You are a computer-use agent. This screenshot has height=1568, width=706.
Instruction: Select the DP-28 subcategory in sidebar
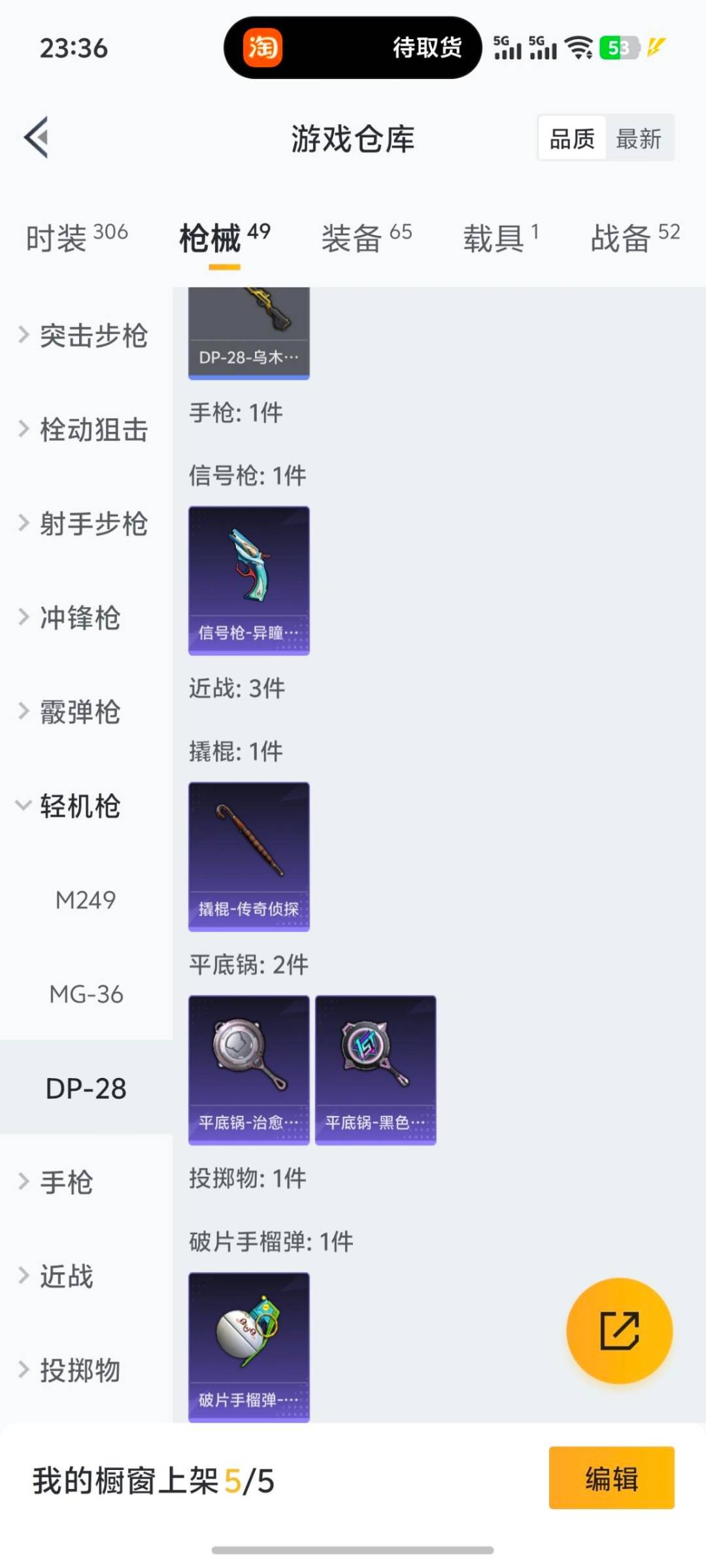pyautogui.click(x=86, y=1088)
